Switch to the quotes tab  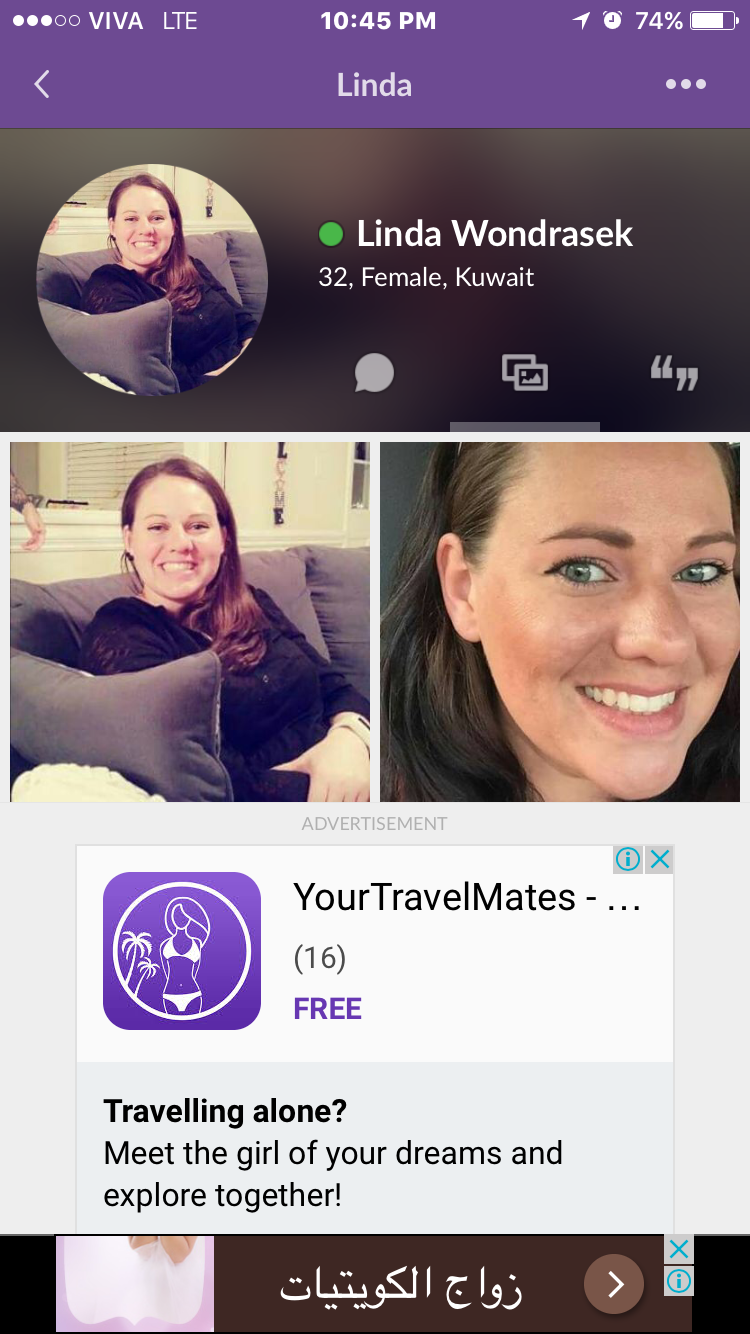click(674, 375)
